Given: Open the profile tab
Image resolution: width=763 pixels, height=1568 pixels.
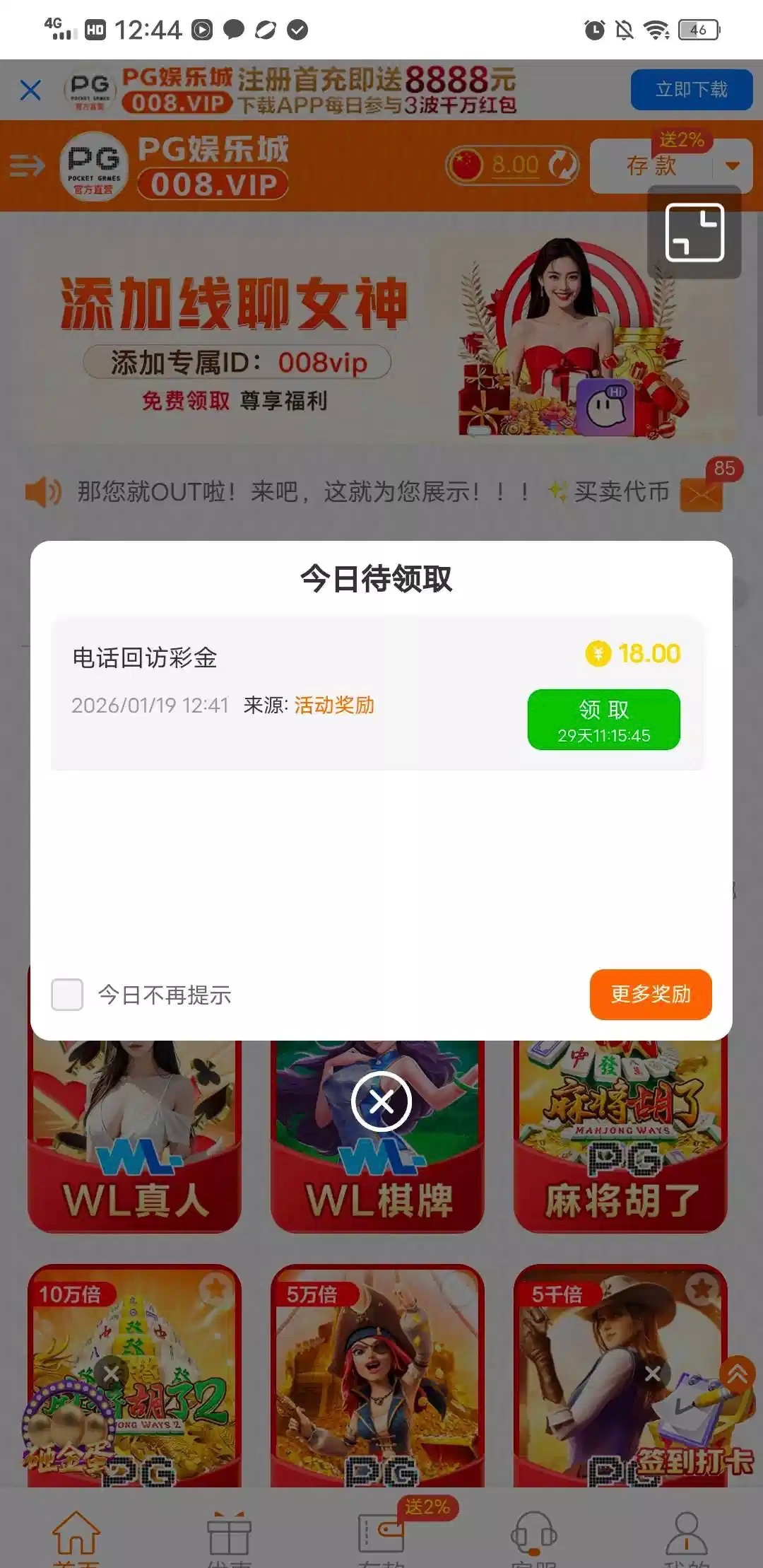Looking at the screenshot, I should click(686, 1535).
